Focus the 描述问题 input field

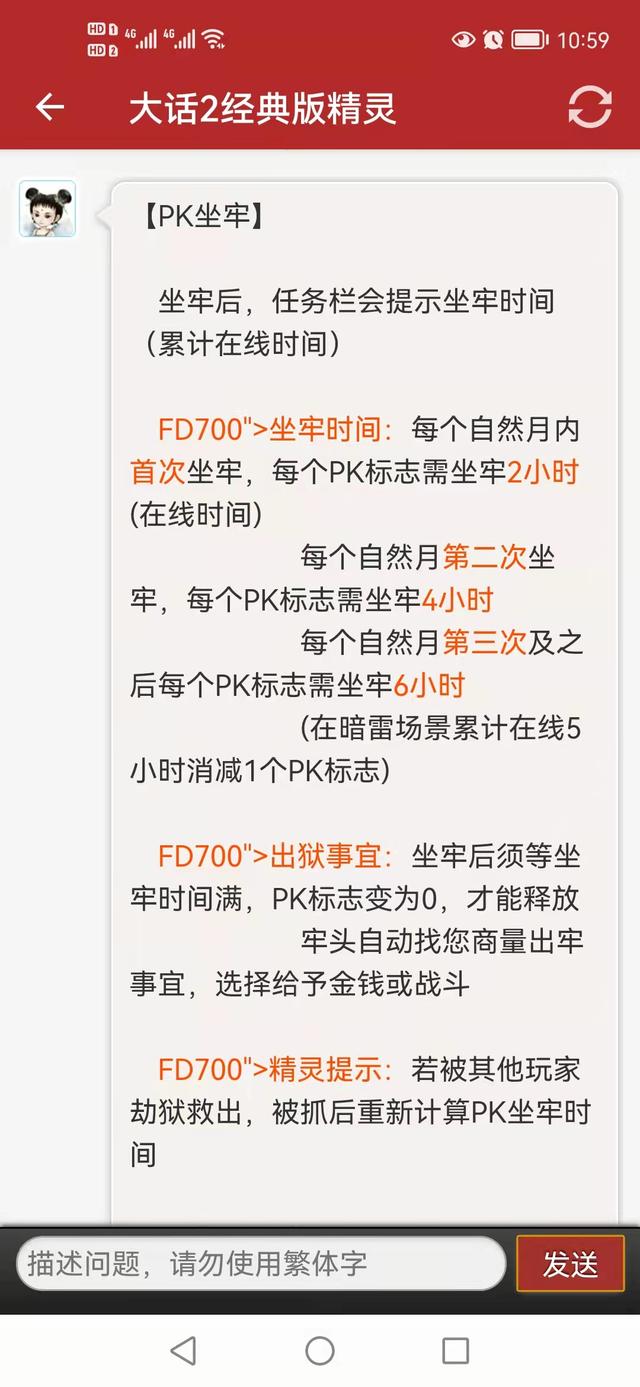261,1263
